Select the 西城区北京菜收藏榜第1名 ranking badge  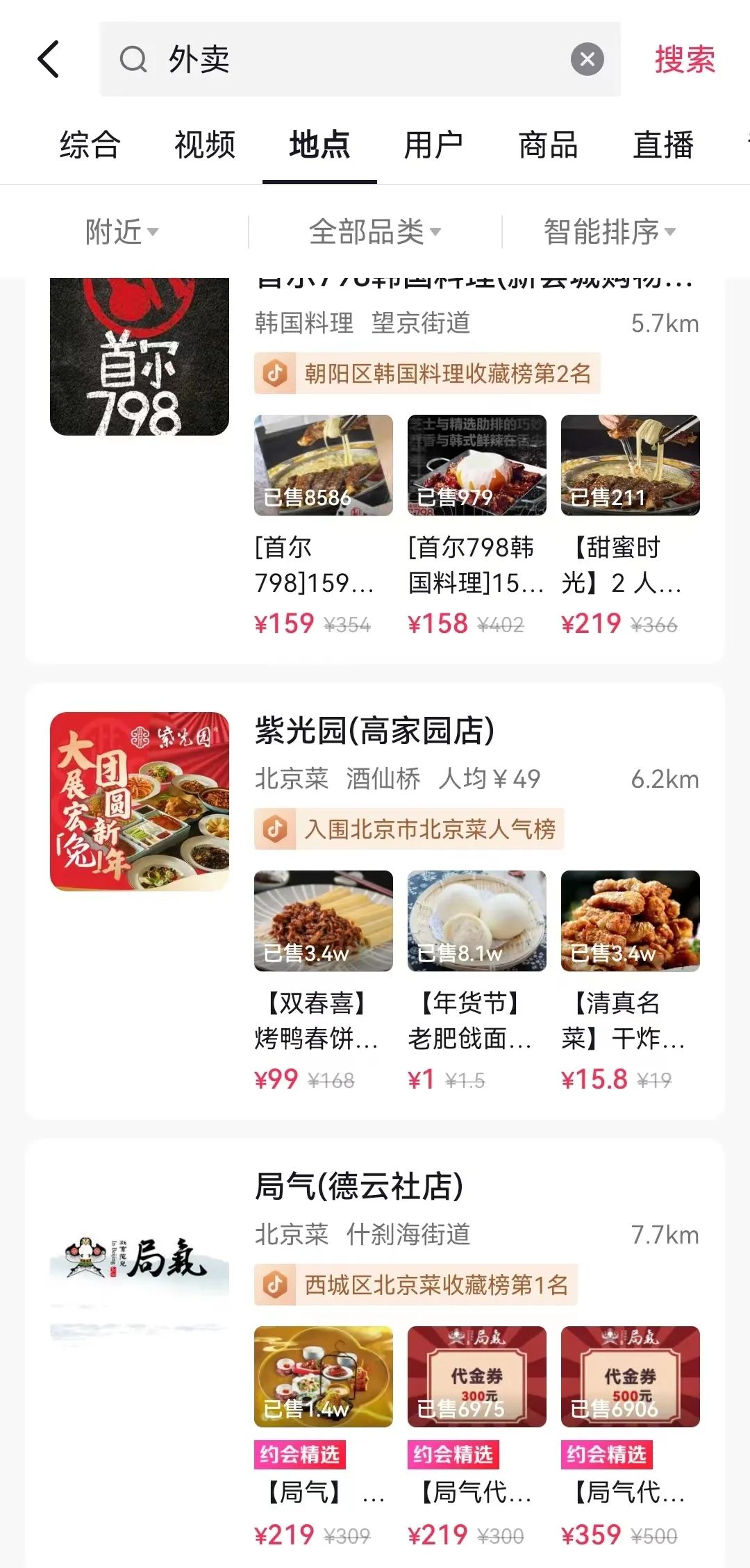pyautogui.click(x=413, y=1285)
